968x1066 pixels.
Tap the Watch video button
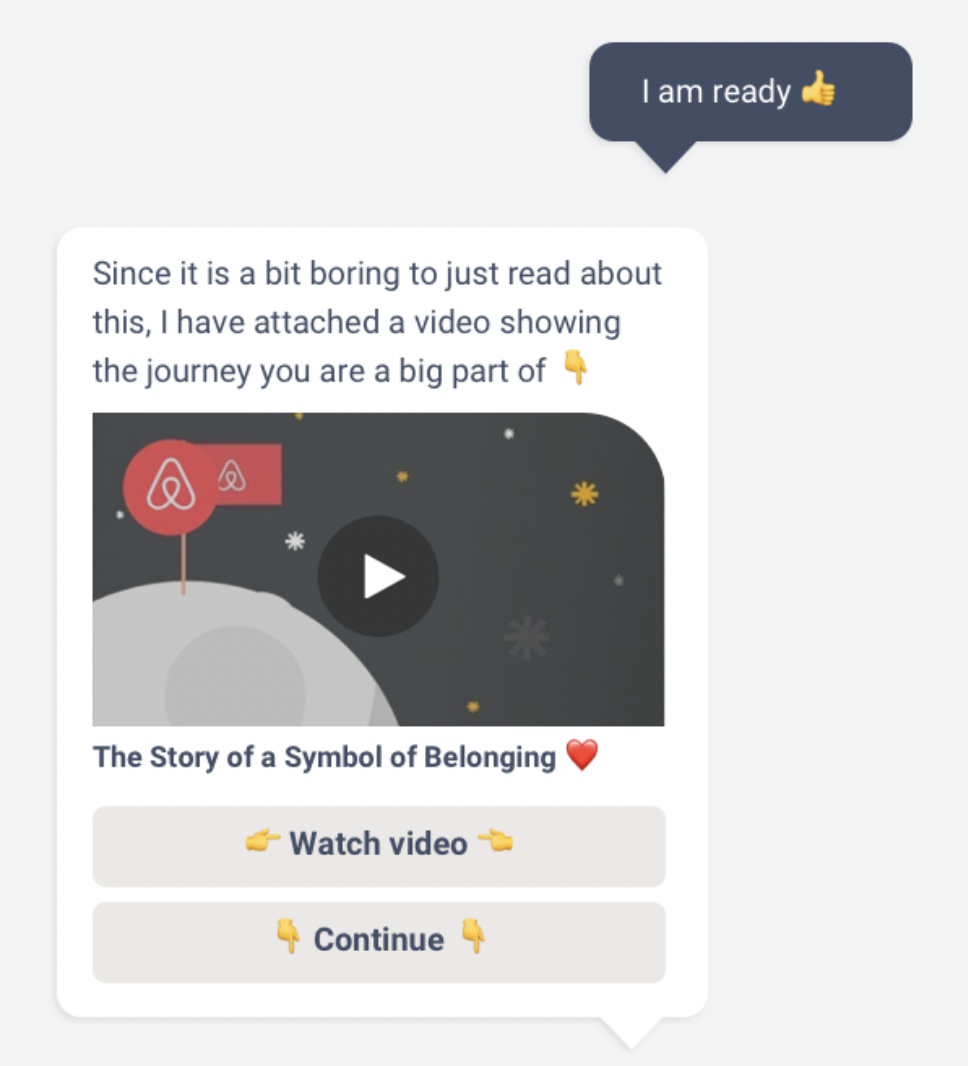[x=378, y=845]
